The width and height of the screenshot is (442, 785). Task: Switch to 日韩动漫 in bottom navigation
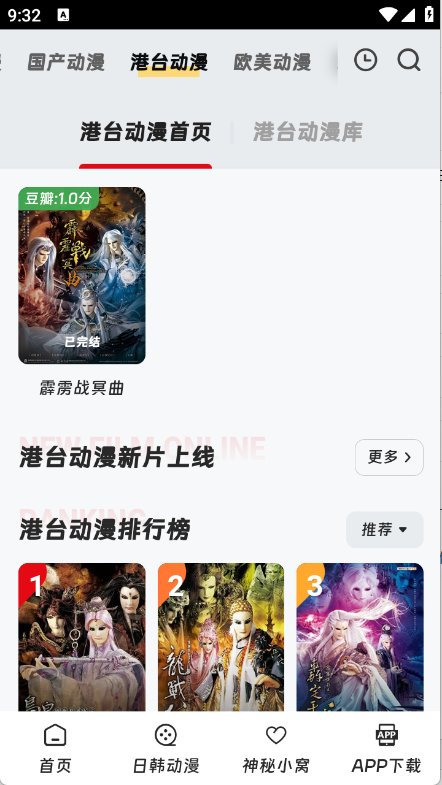(166, 749)
